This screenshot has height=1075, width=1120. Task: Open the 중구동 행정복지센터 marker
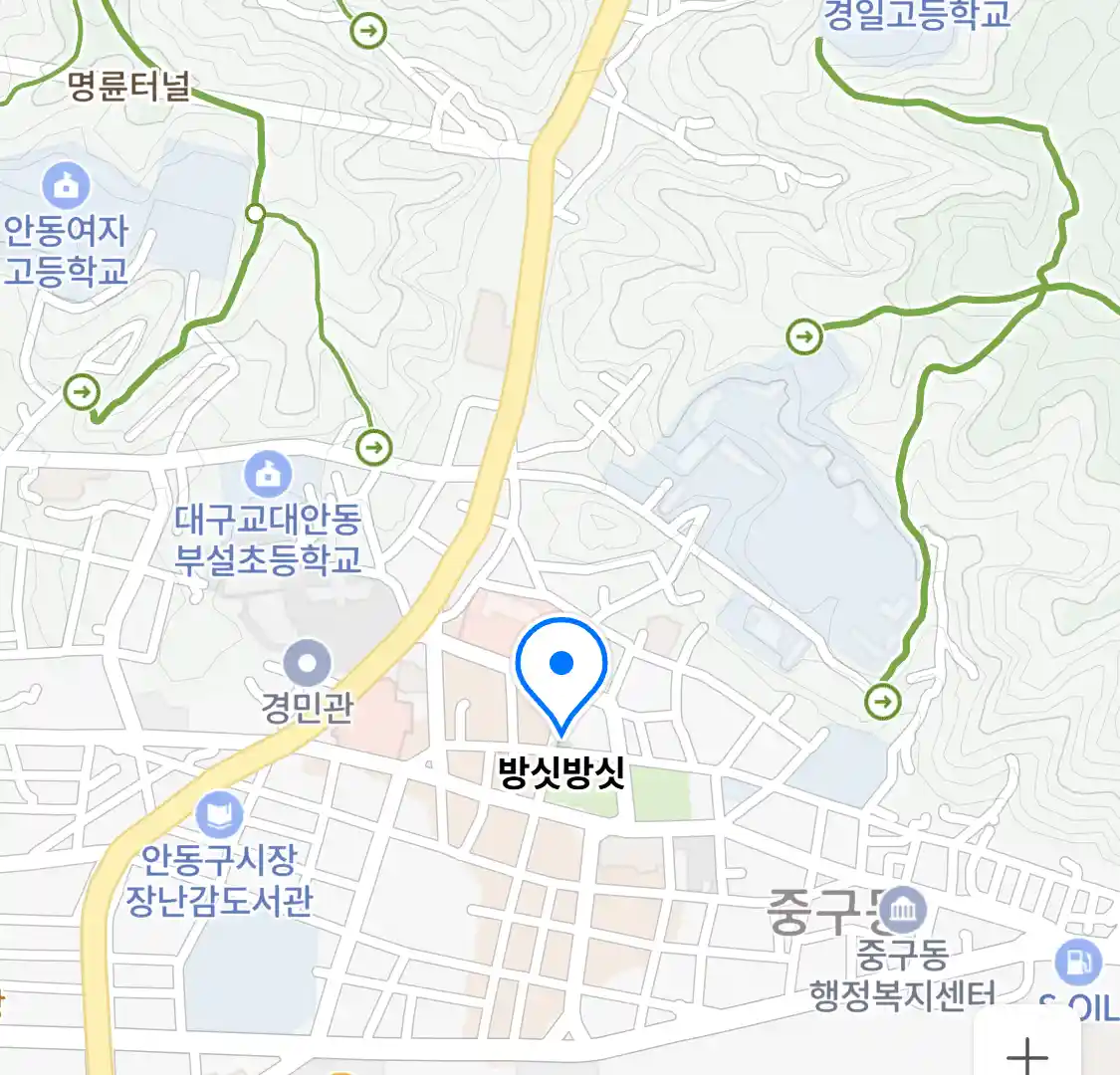point(904,909)
